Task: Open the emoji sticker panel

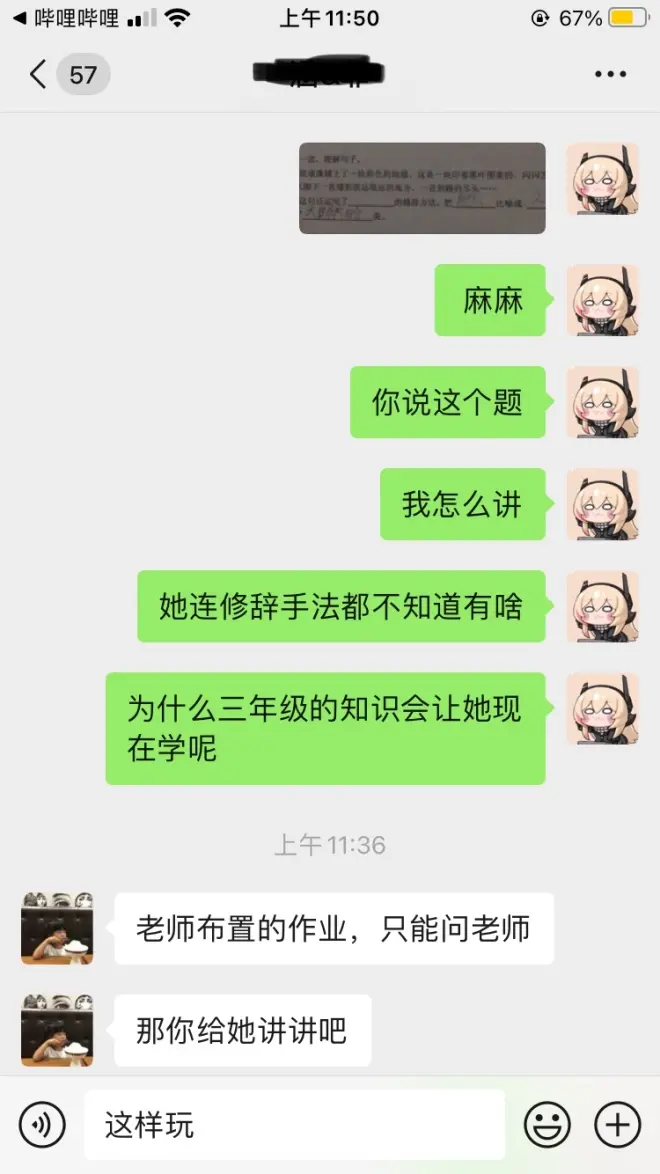Action: point(547,1125)
